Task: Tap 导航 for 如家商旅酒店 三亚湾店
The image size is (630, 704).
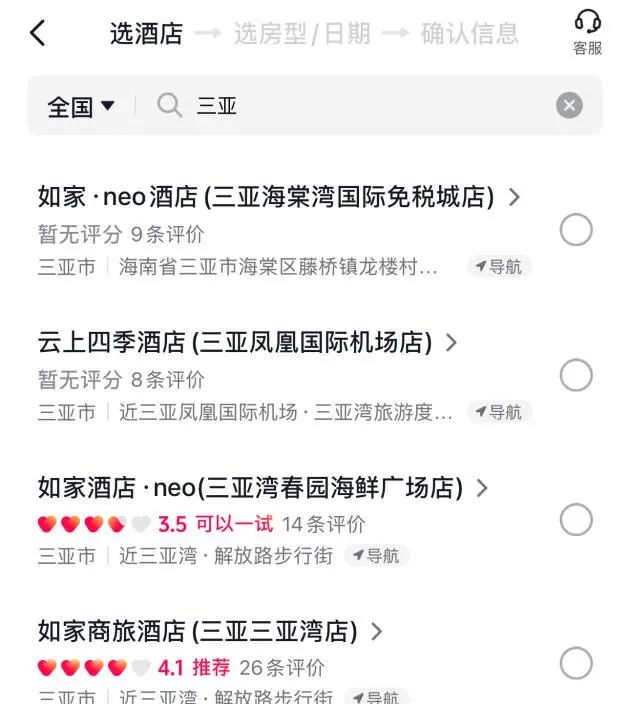Action: tap(376, 696)
